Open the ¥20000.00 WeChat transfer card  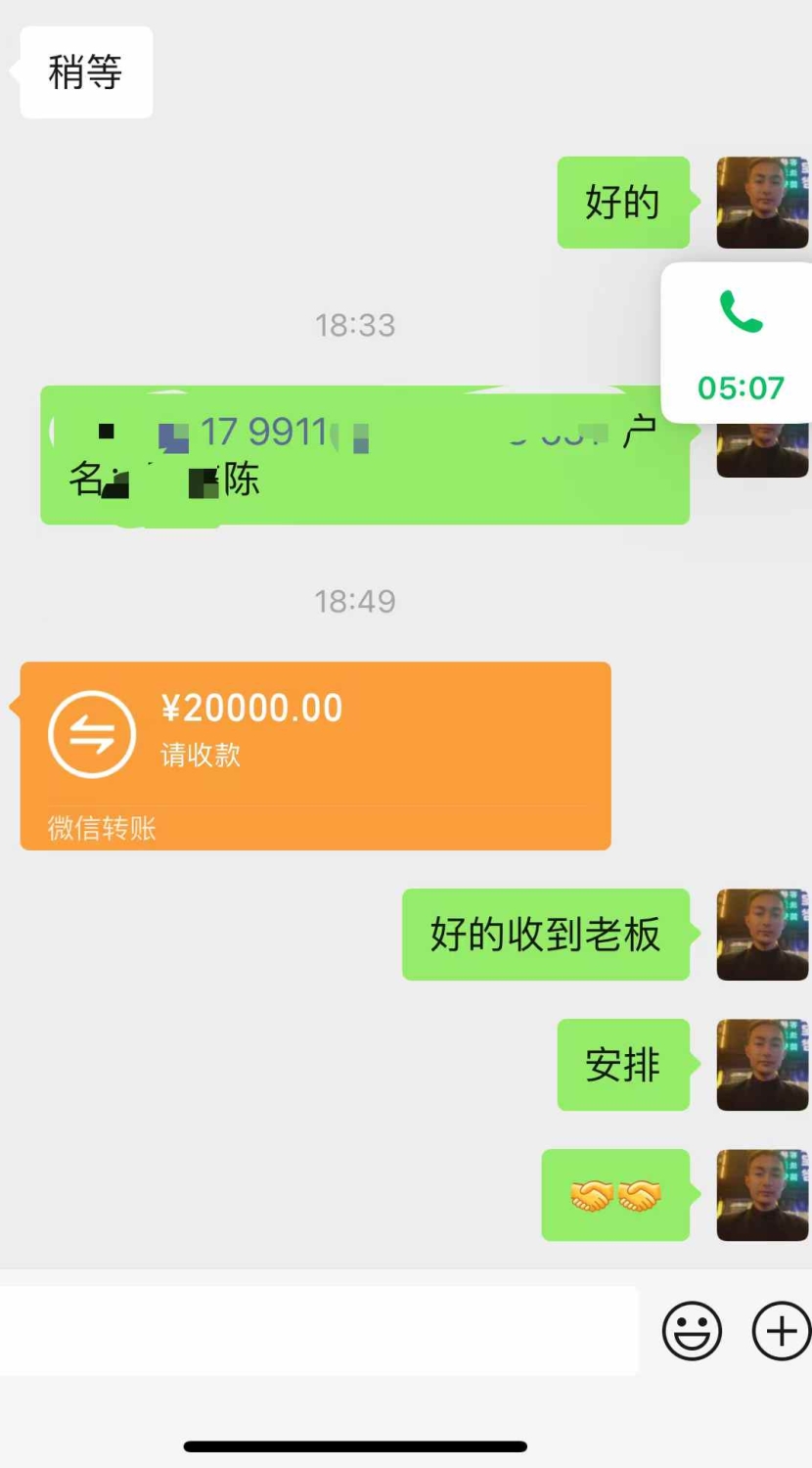pos(315,754)
